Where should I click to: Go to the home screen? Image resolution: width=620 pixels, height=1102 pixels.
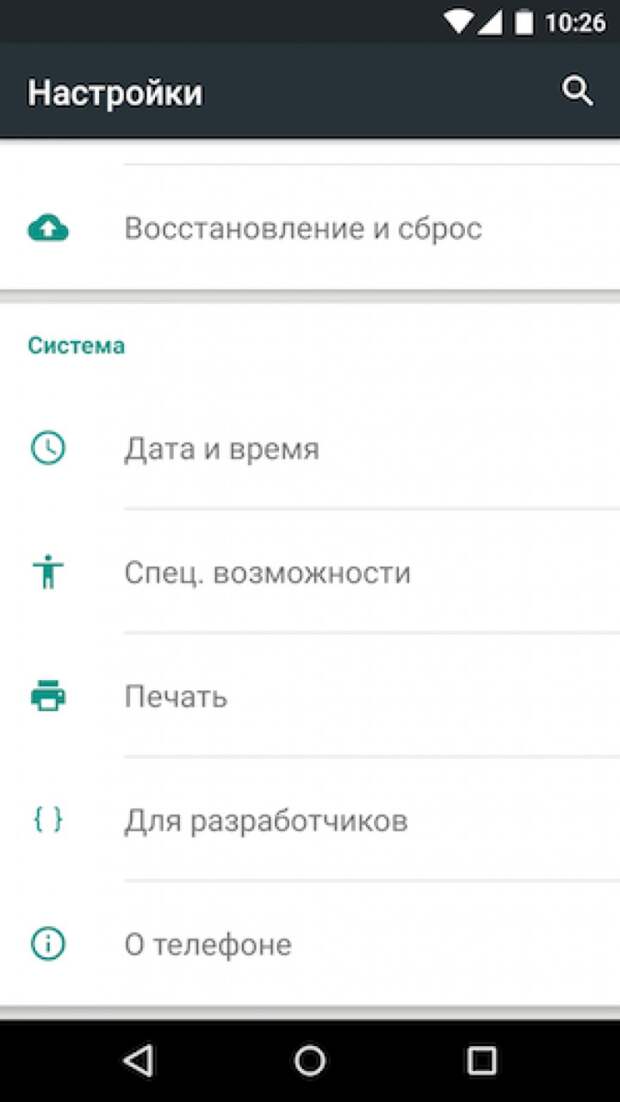coord(310,1060)
